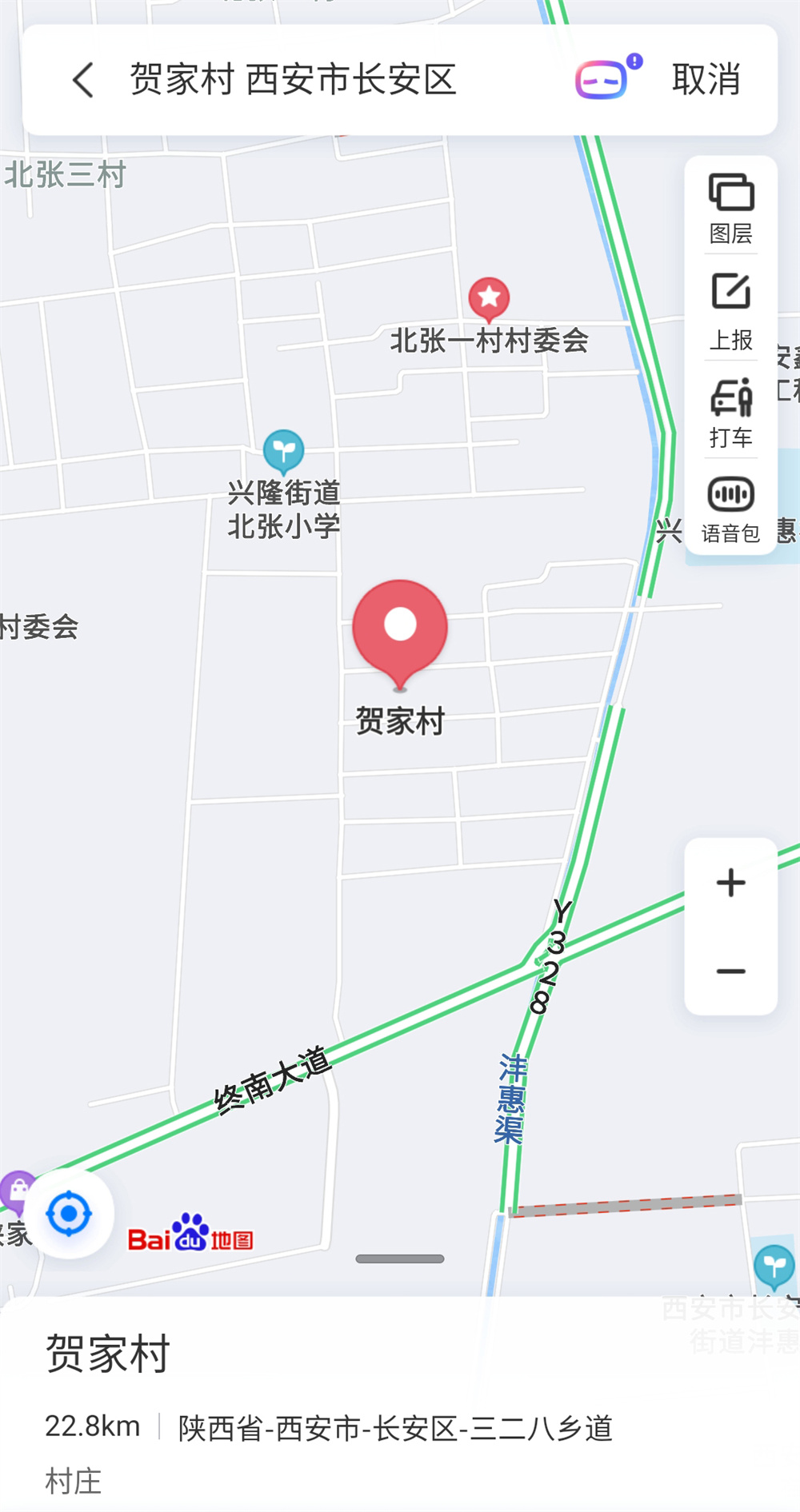
Task: Zoom in on the map
Action: pyautogui.click(x=730, y=883)
